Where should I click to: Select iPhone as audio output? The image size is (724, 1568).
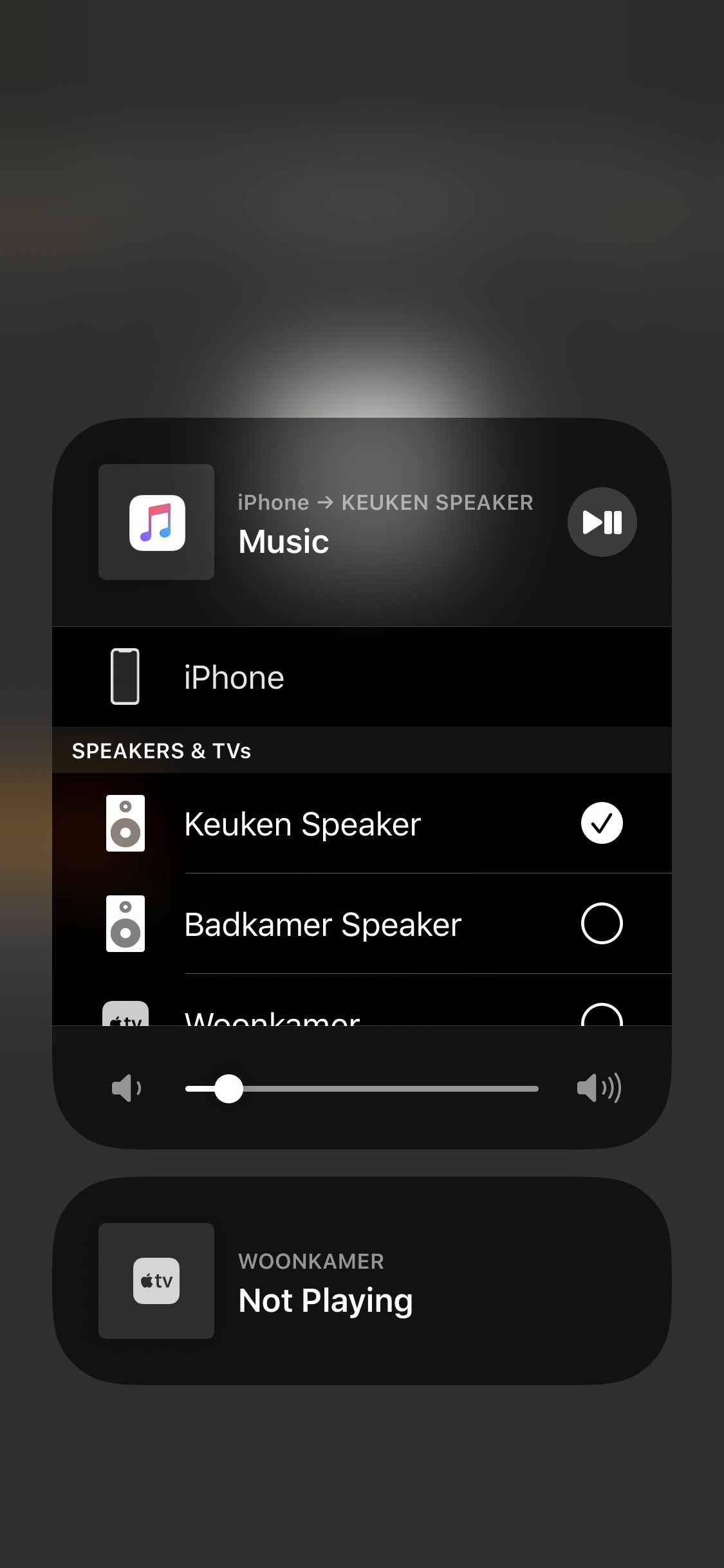coord(362,677)
